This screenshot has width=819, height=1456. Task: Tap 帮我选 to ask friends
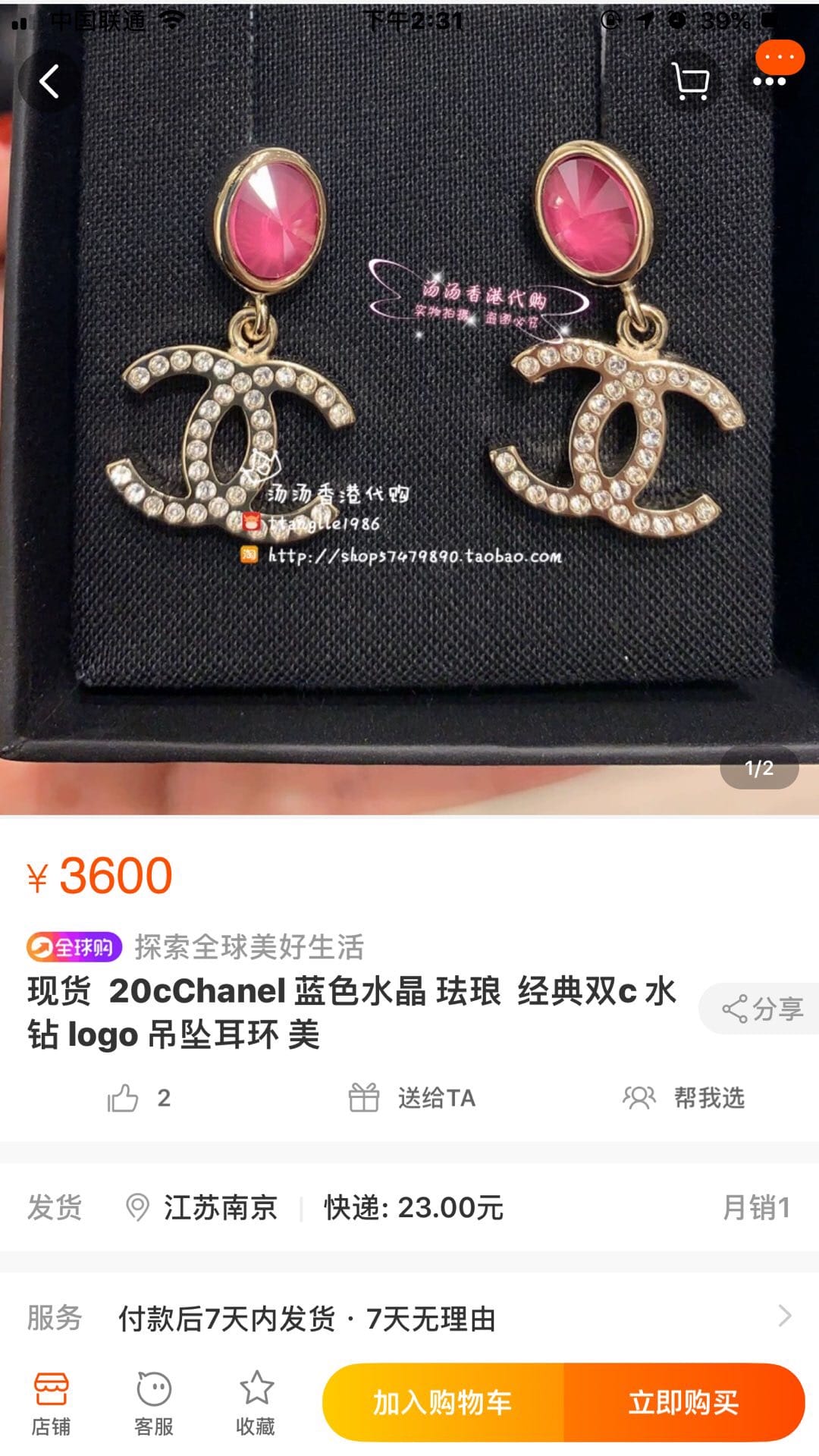click(684, 1097)
